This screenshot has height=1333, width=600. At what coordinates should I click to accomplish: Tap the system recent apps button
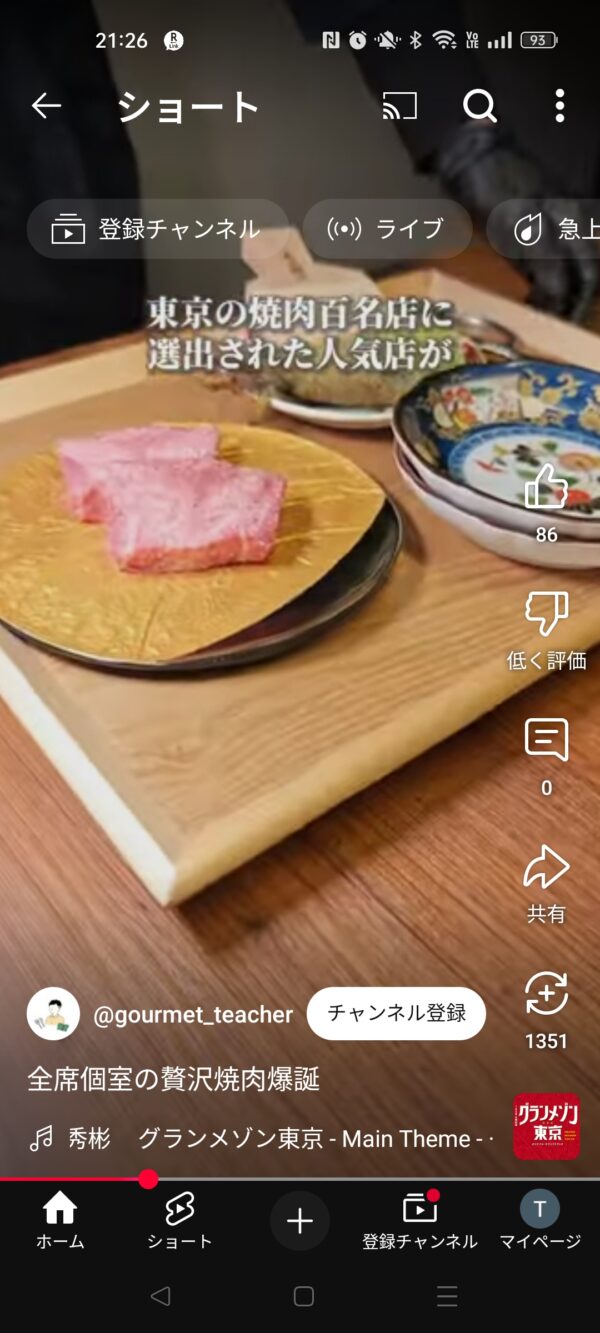(447, 1297)
